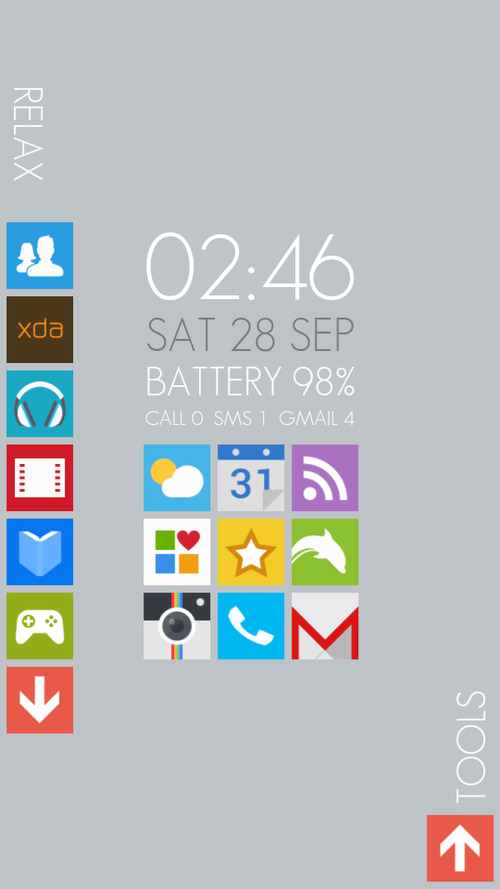
Task: Launch the green game controller app
Action: [40, 626]
